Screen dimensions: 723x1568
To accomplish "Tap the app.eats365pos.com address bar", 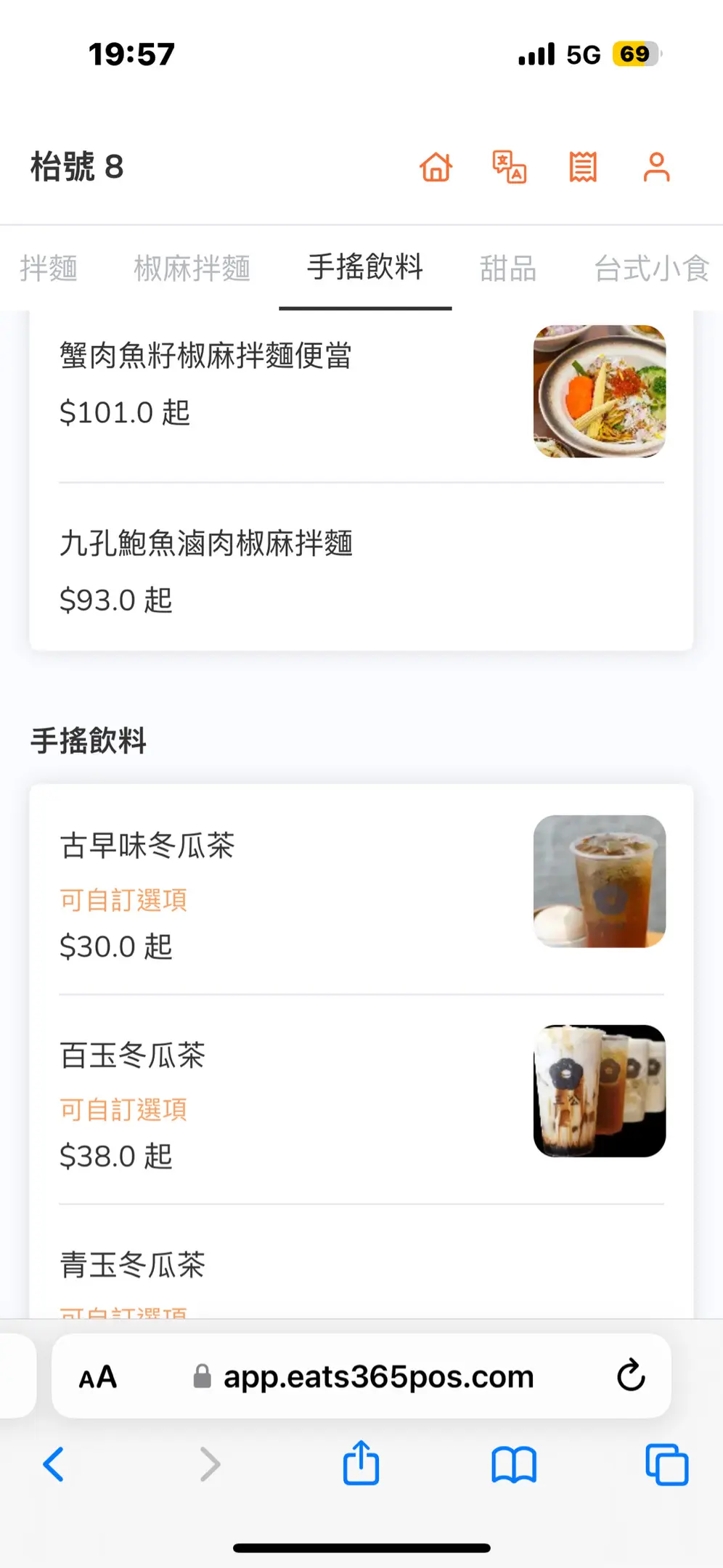I will [x=377, y=1377].
